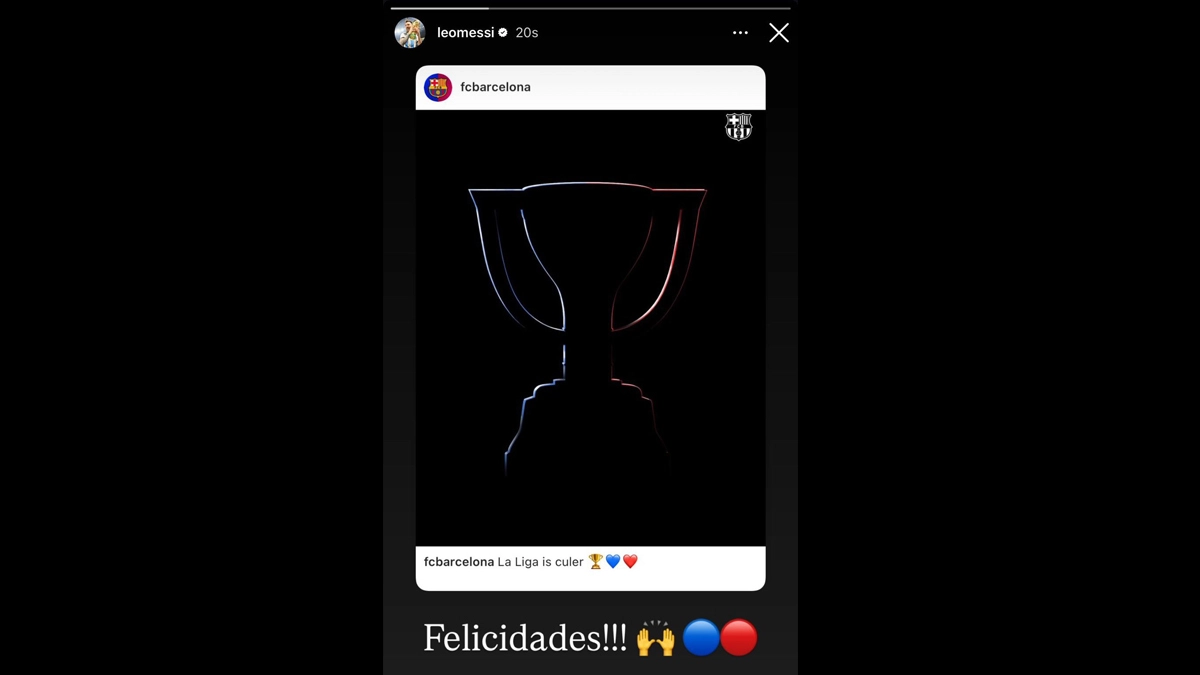Tap the leomessi username

click(x=465, y=33)
